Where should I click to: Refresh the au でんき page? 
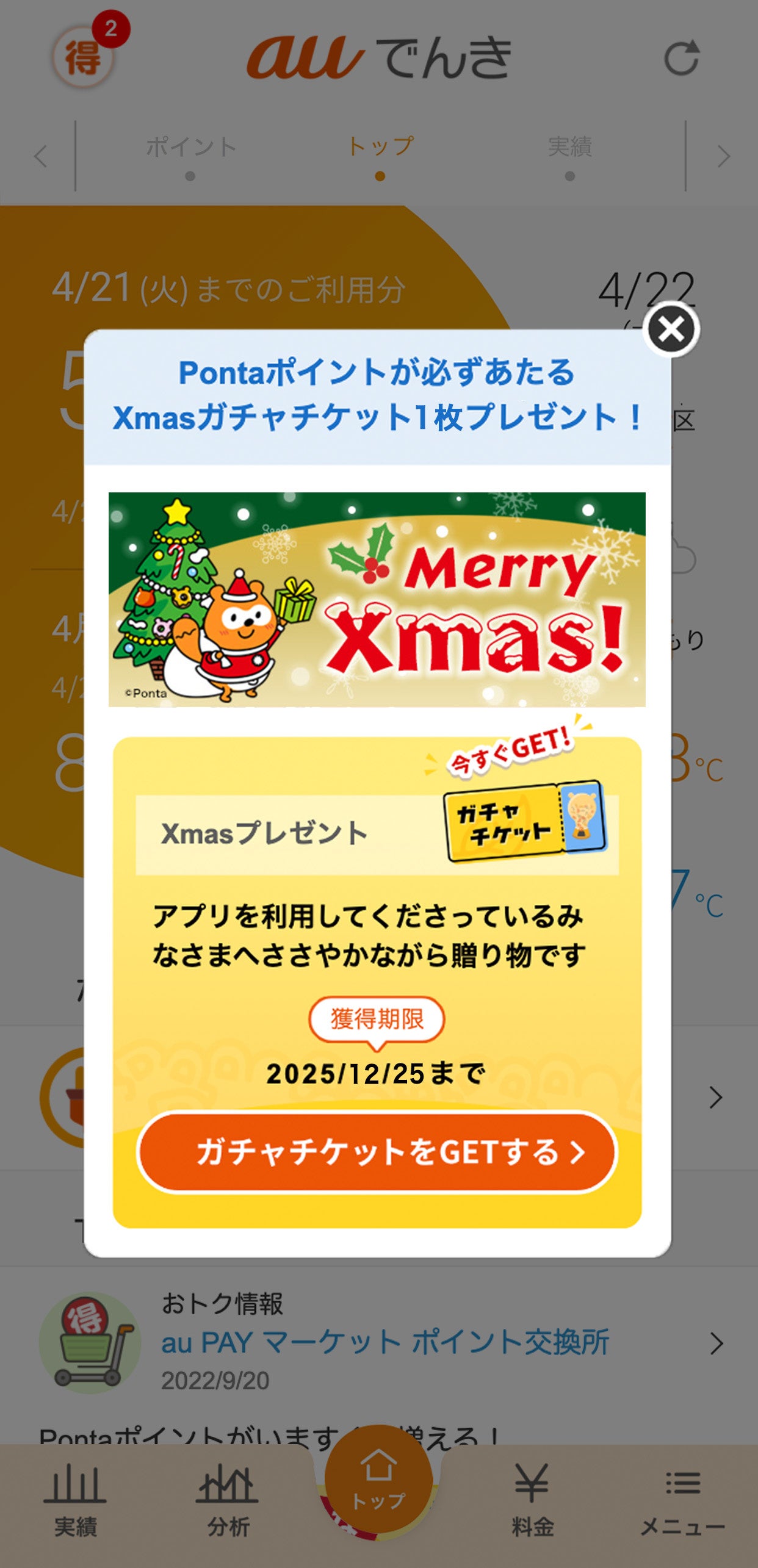pos(681,59)
